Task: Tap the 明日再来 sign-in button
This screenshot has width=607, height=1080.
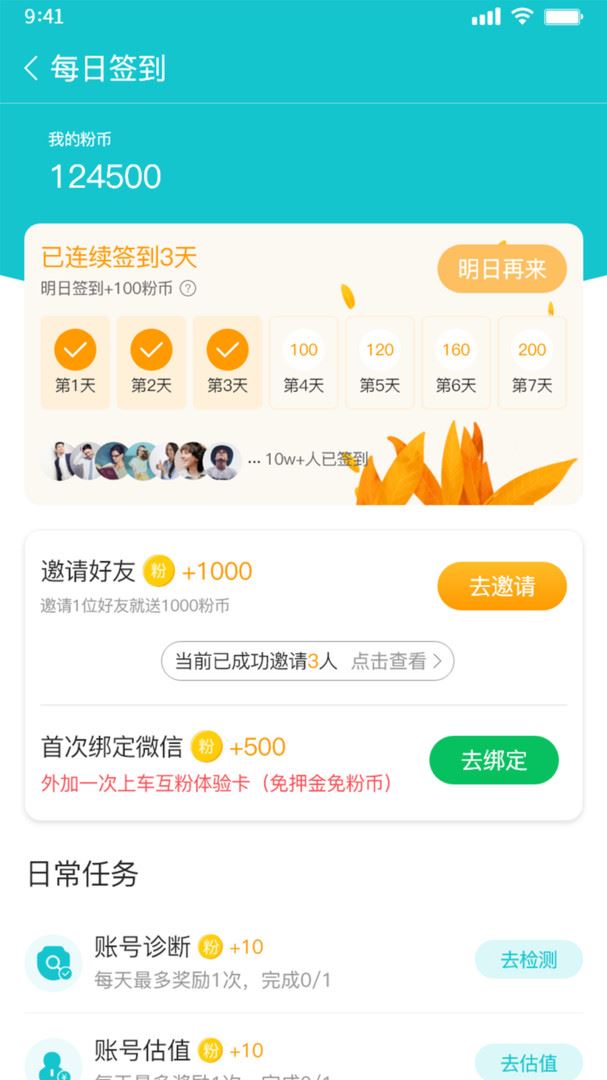Action: coord(502,269)
